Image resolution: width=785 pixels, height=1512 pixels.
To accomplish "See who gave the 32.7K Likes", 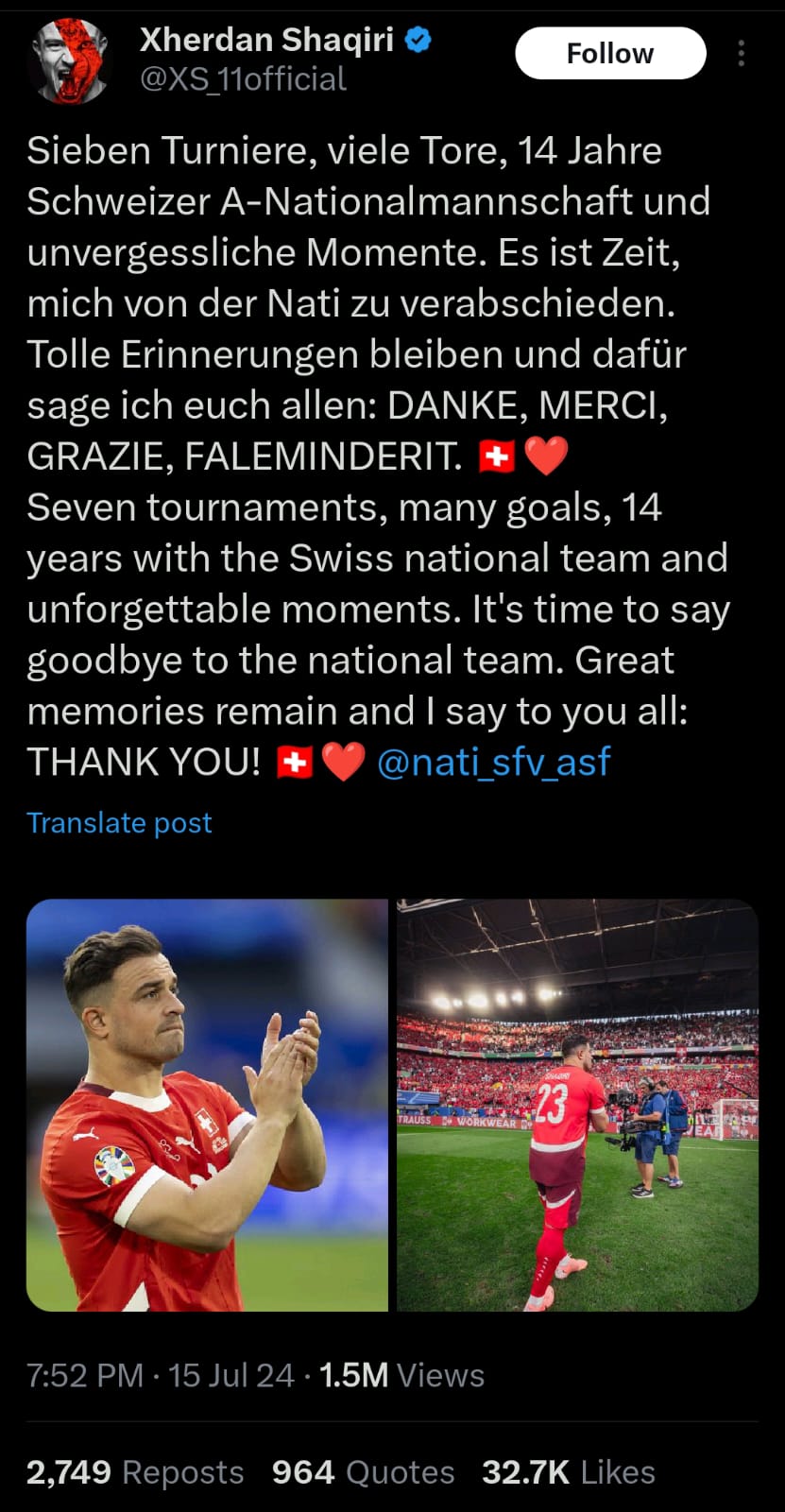I will coord(568,1472).
